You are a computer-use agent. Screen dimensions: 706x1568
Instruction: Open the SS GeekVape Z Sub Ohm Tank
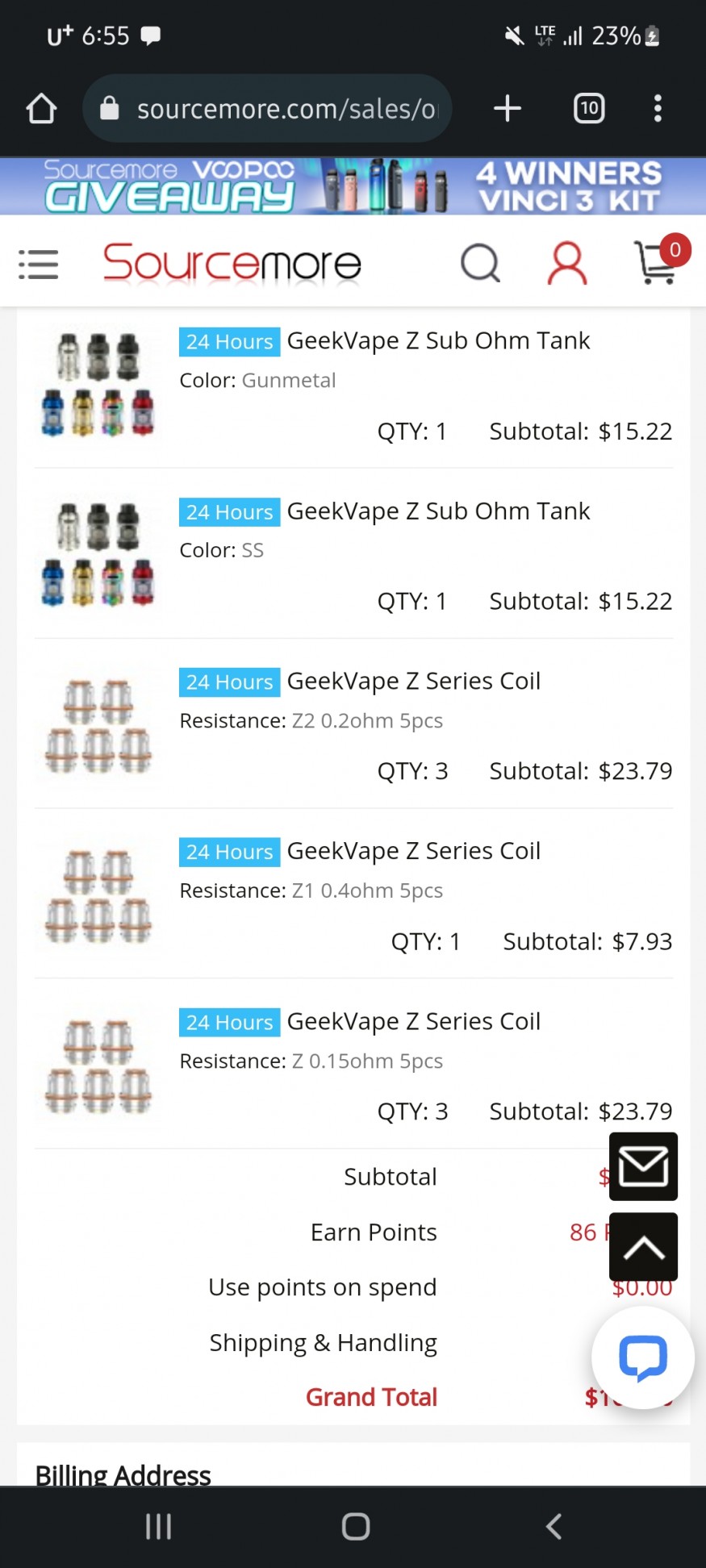(438, 511)
